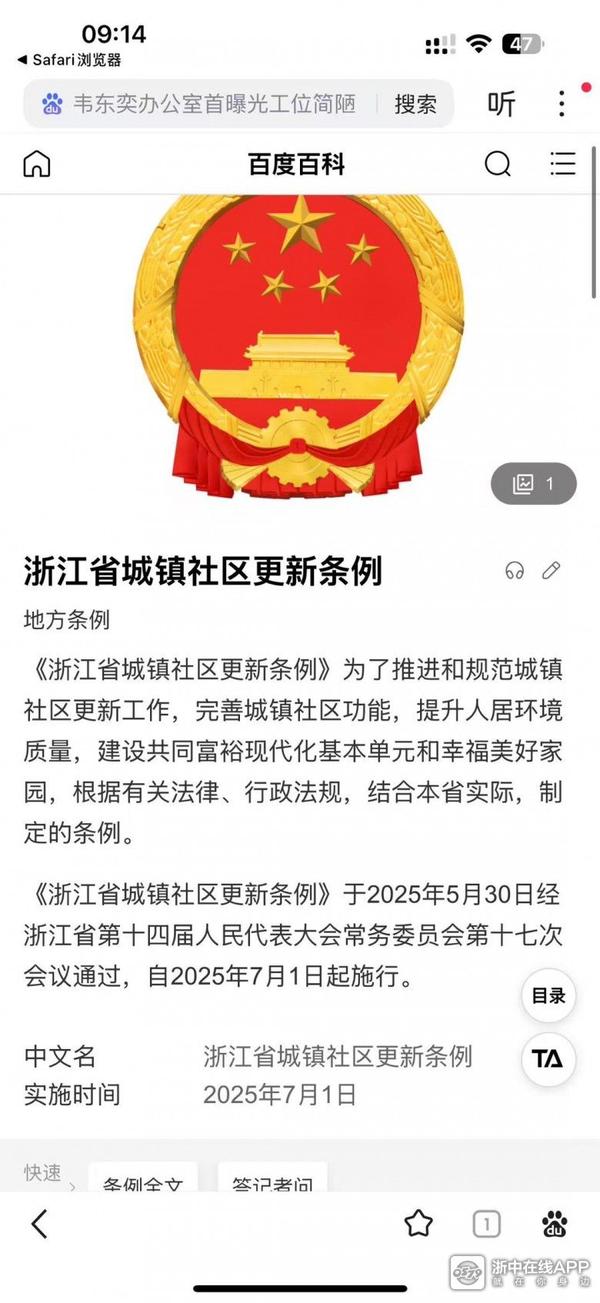Viewport: 600px width, 1303px height.
Task: Return to Safari browser via breadcrumb
Action: pyautogui.click(x=68, y=60)
